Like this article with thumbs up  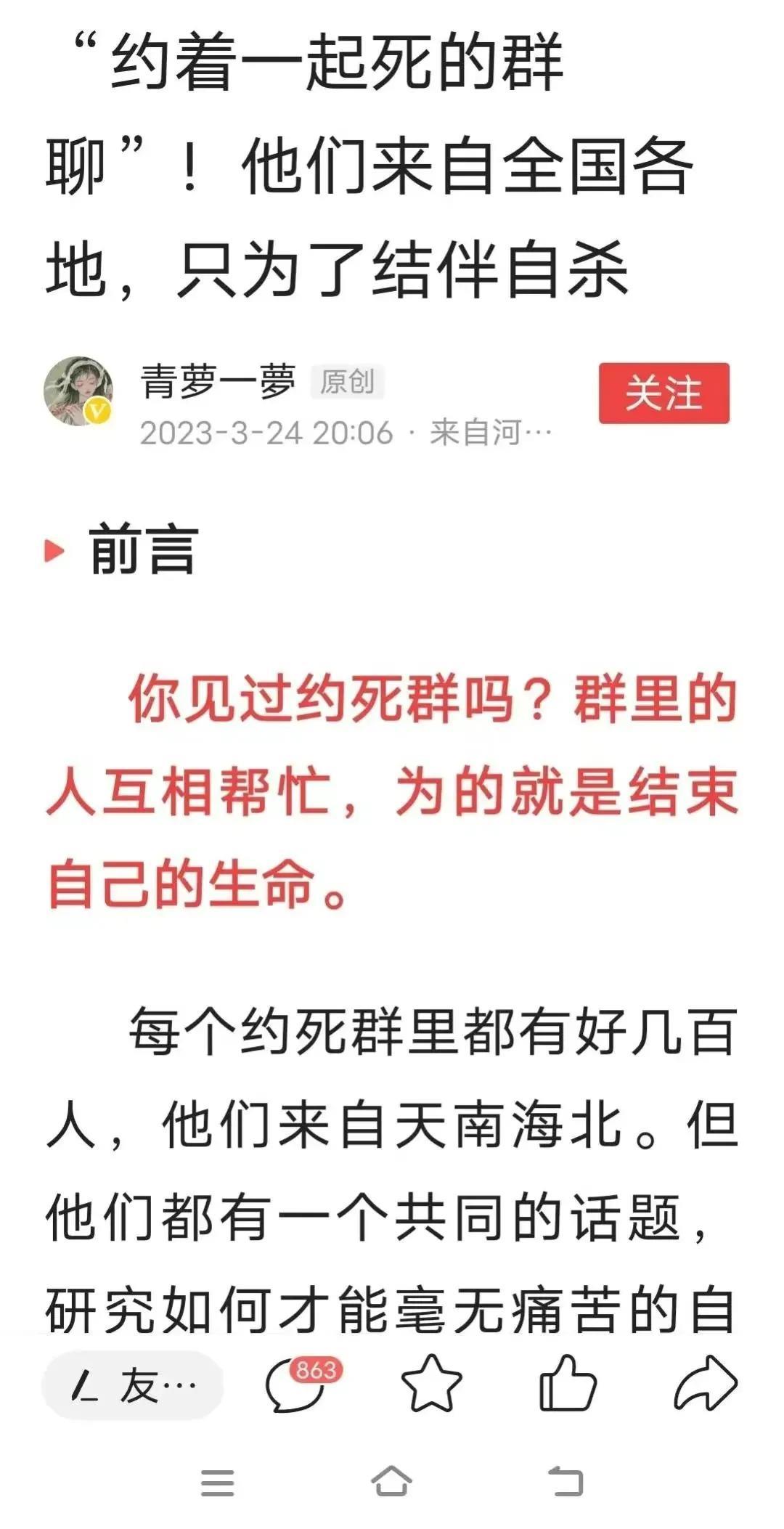[x=568, y=1384]
